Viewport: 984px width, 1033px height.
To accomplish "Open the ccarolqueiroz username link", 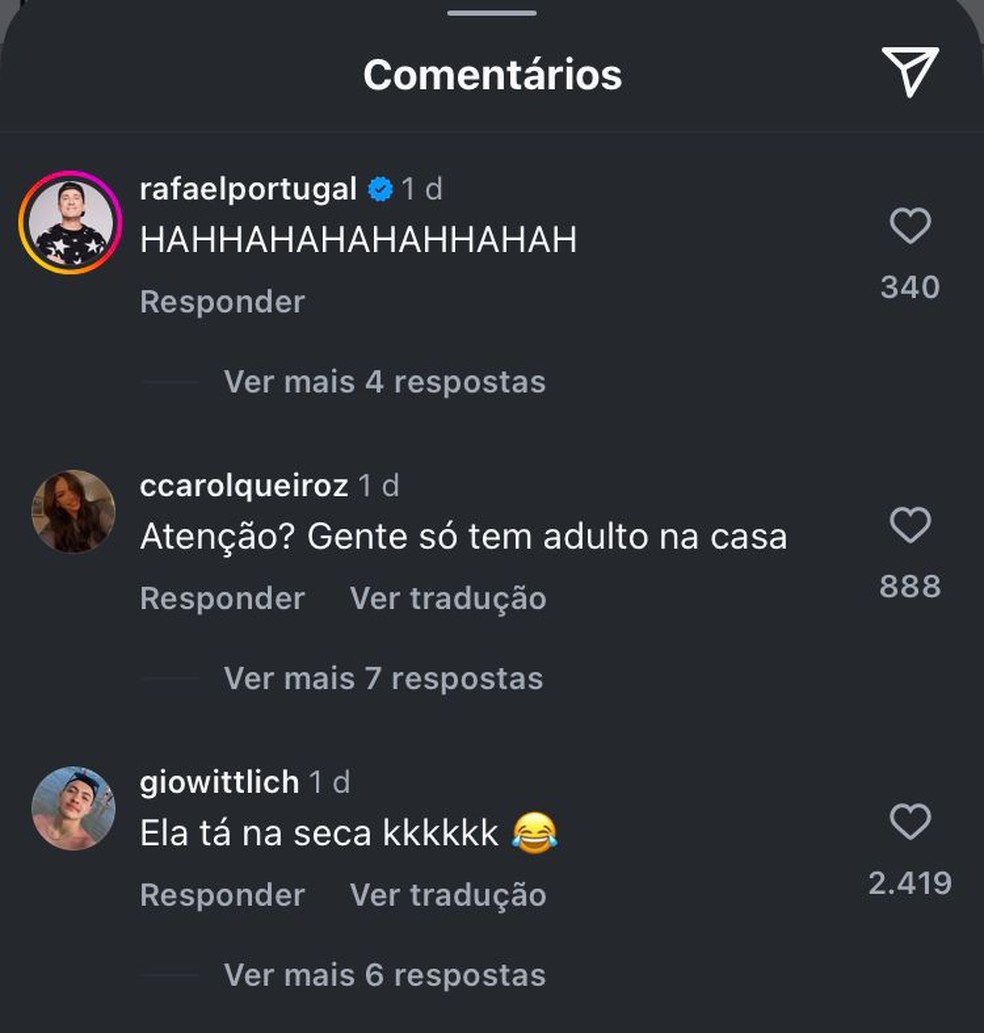I will coord(244,486).
